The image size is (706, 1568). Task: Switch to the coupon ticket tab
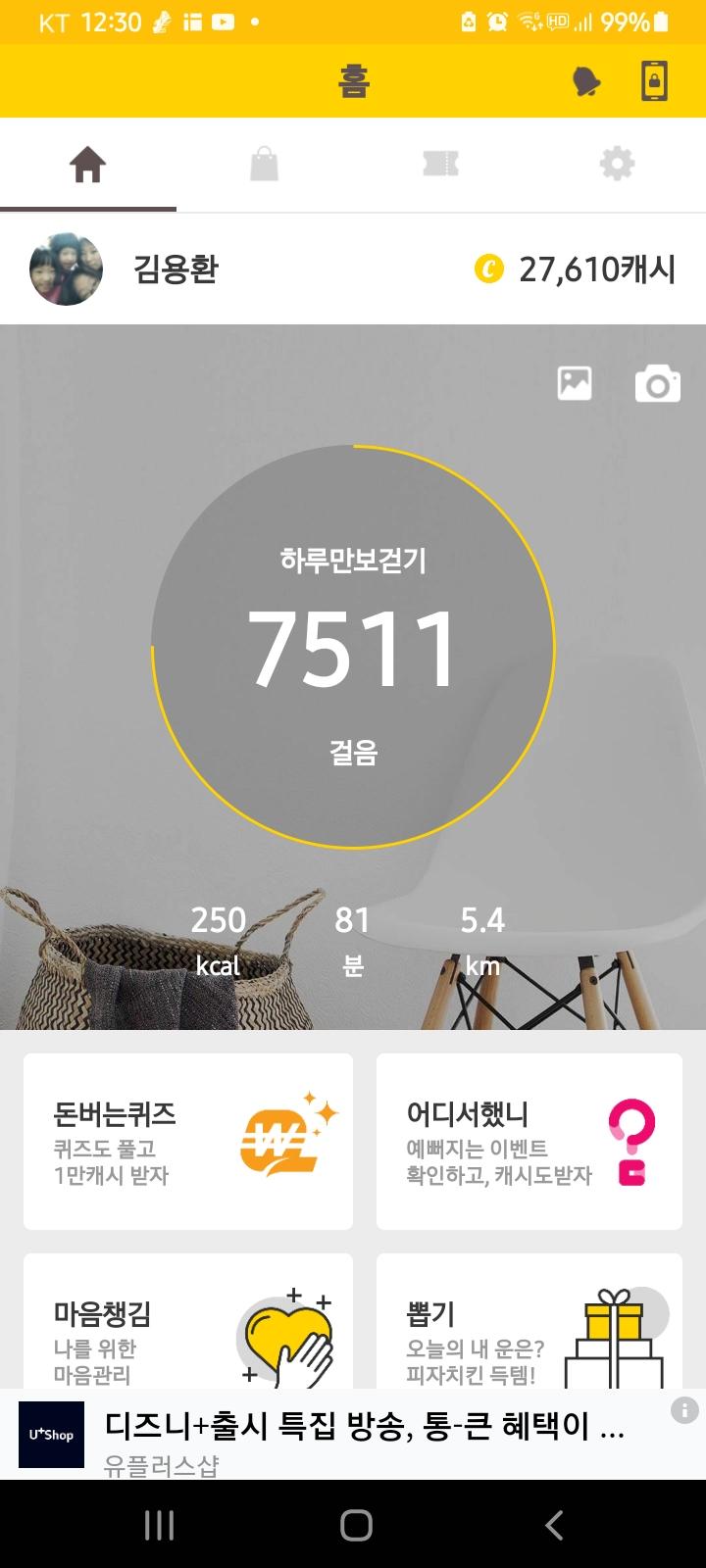pyautogui.click(x=440, y=164)
